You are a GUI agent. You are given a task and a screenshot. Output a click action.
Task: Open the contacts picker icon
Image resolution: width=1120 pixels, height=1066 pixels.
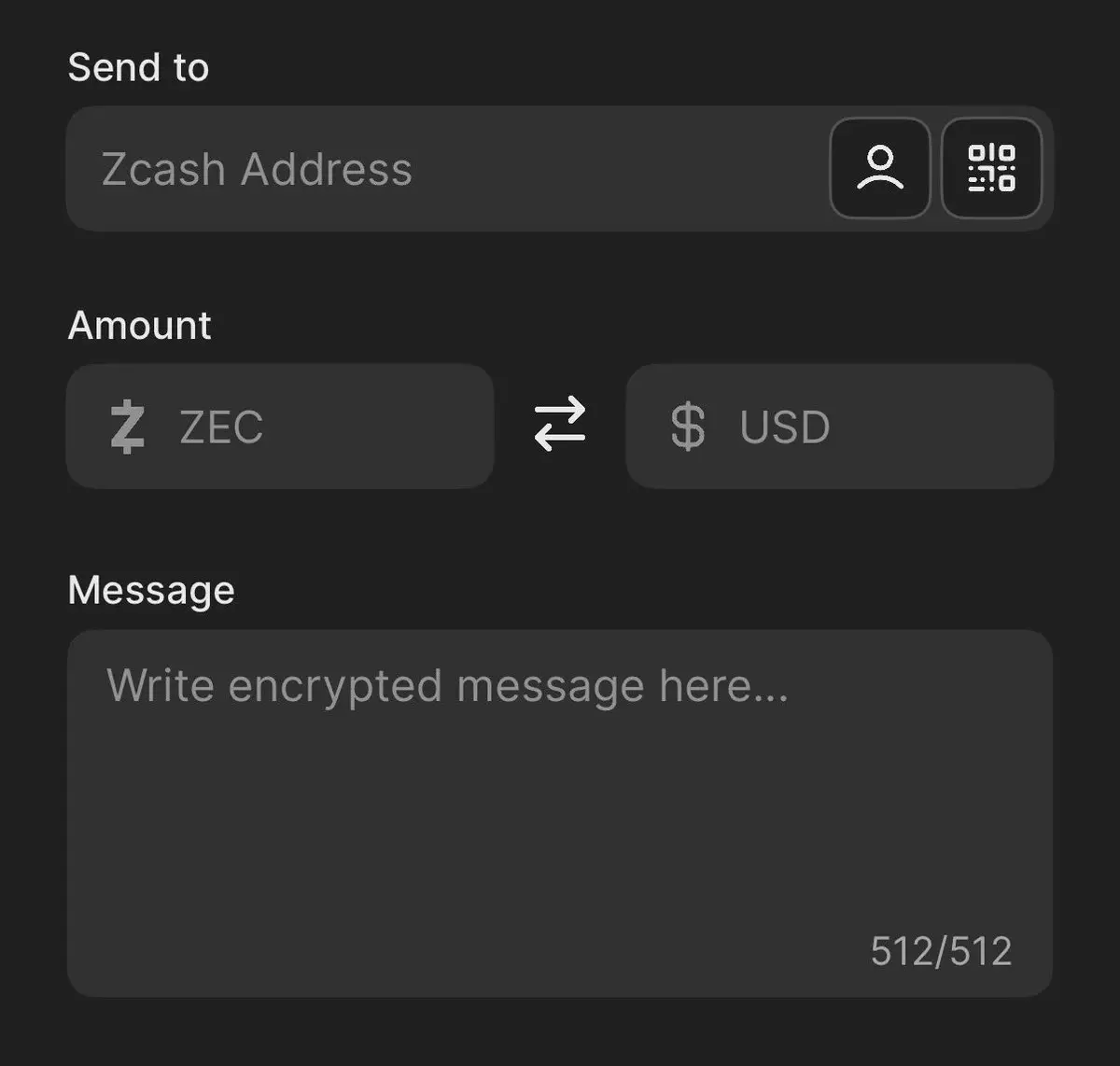click(x=879, y=169)
